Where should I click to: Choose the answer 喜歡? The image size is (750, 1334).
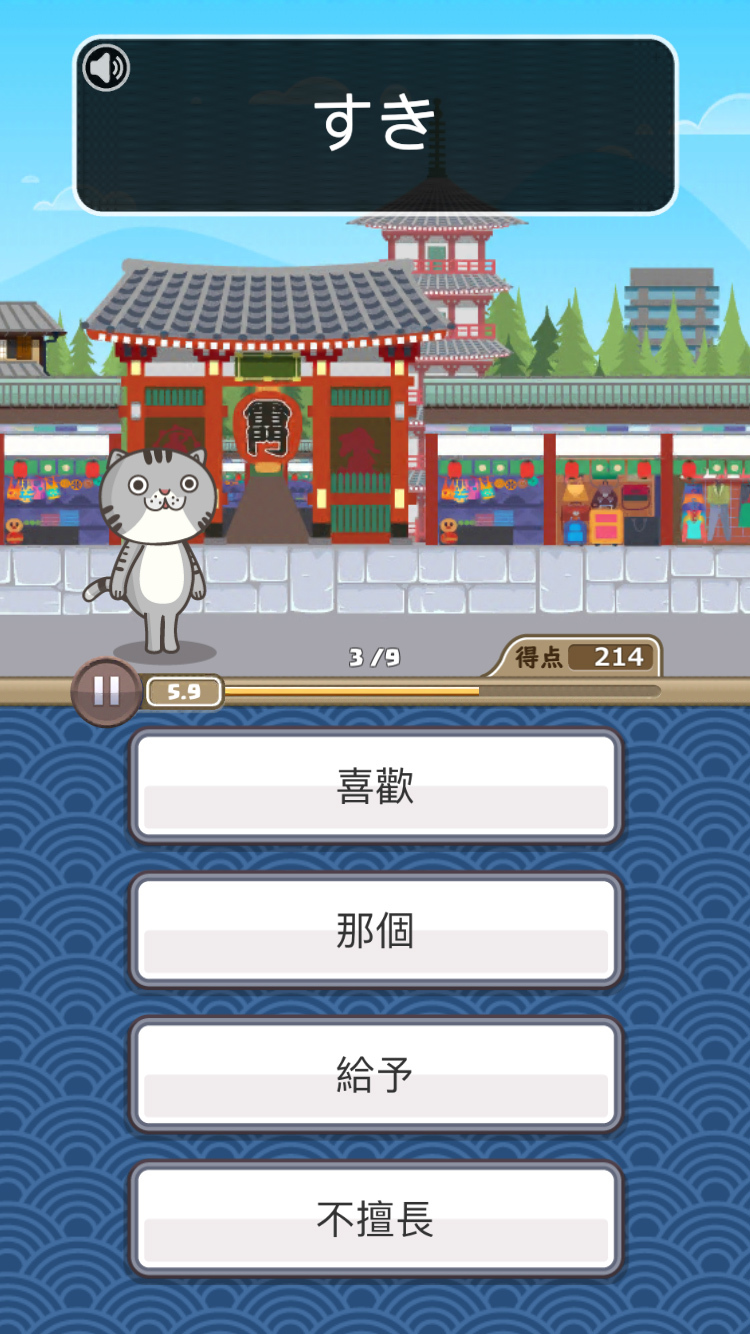[375, 786]
